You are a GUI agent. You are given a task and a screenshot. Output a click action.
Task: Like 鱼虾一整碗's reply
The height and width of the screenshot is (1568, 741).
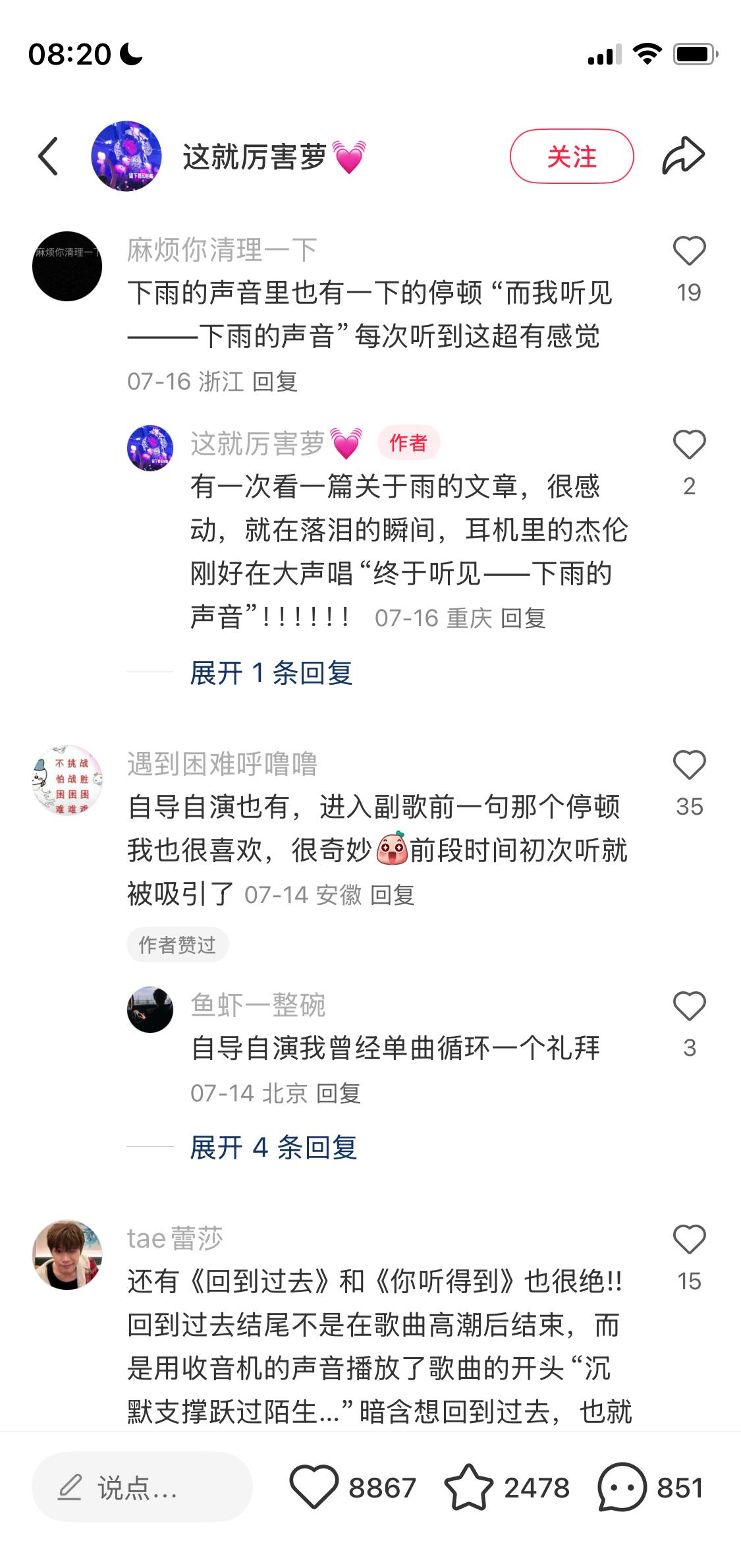point(689,1006)
